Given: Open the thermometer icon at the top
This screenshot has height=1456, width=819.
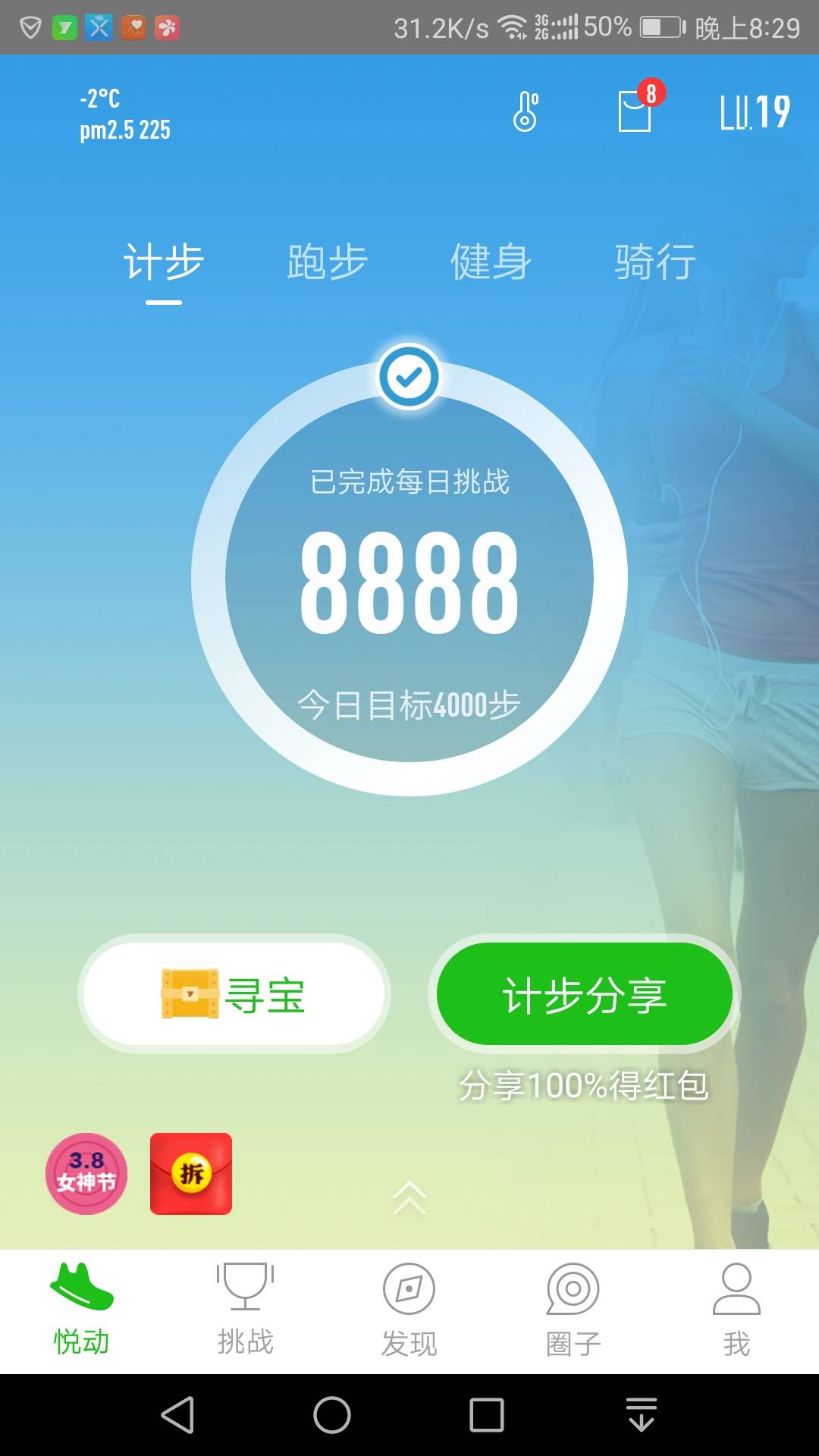Looking at the screenshot, I should (526, 111).
